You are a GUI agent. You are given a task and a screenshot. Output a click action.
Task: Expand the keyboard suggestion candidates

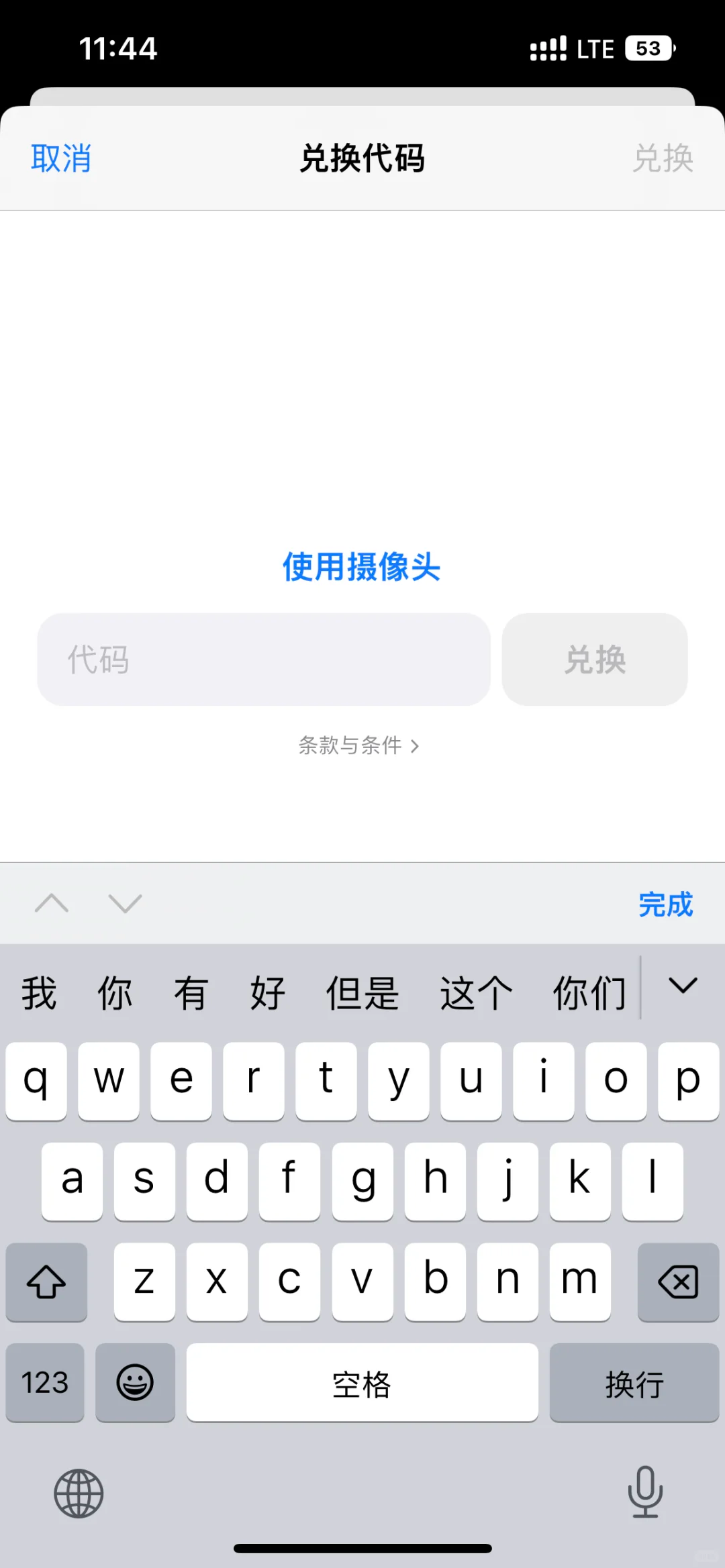click(x=683, y=986)
